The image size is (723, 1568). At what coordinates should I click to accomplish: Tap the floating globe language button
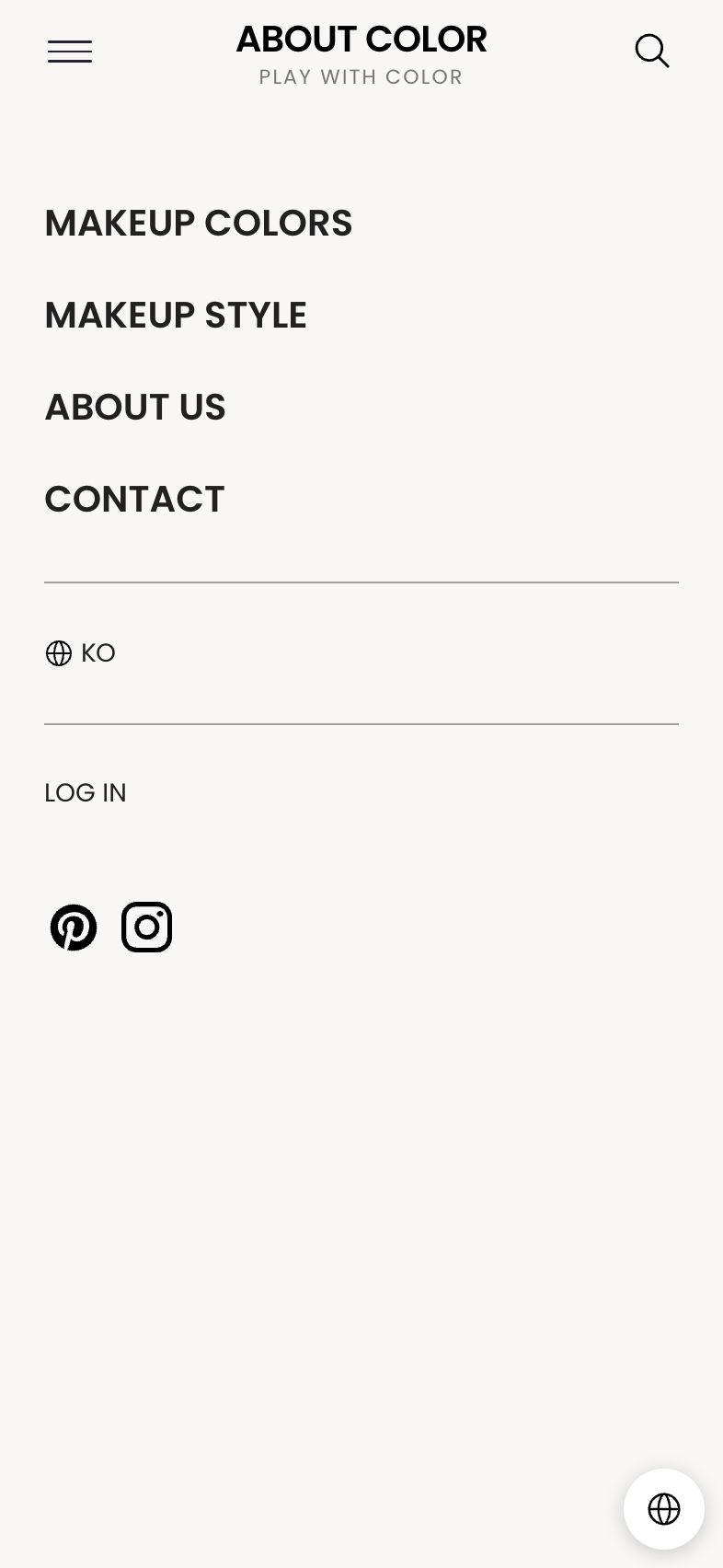pos(664,1509)
